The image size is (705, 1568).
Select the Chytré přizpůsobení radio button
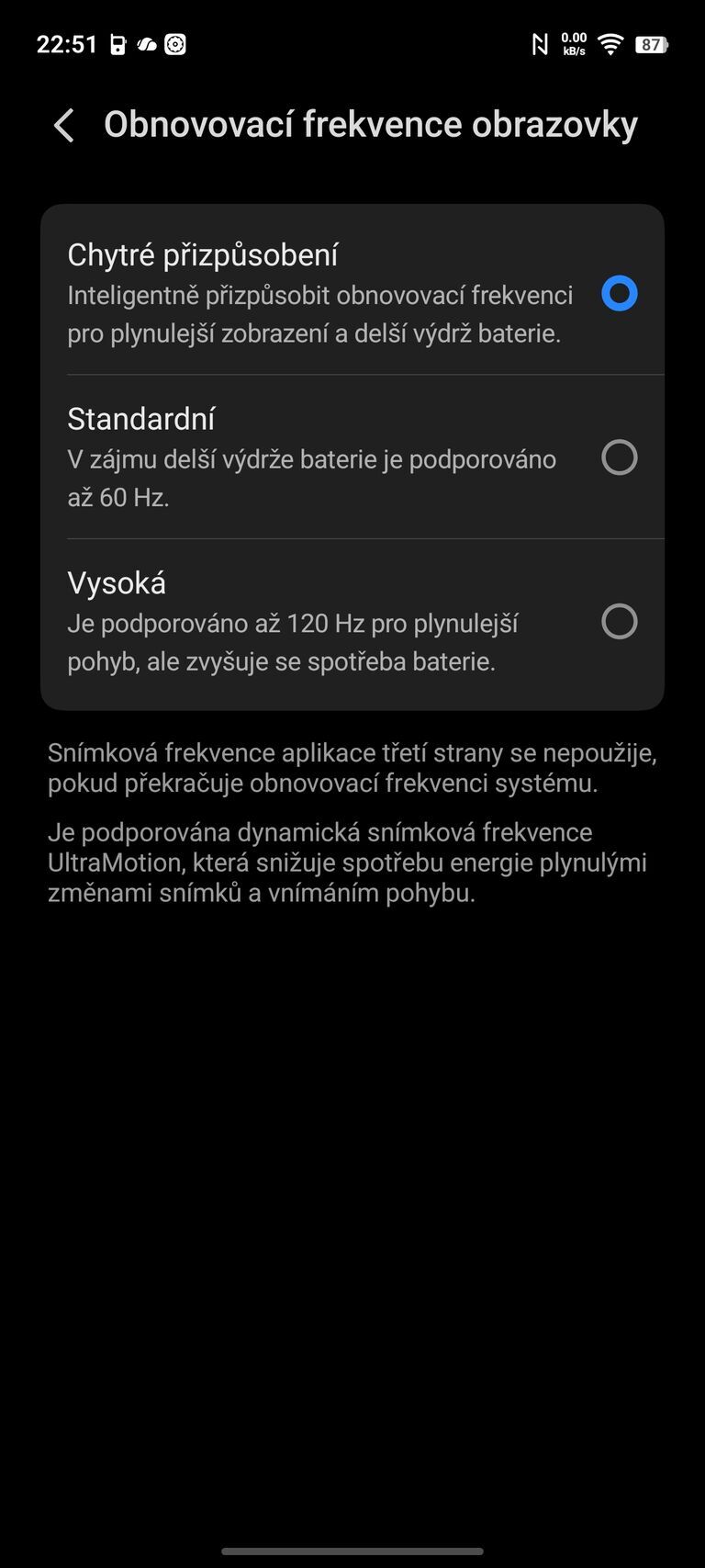620,293
